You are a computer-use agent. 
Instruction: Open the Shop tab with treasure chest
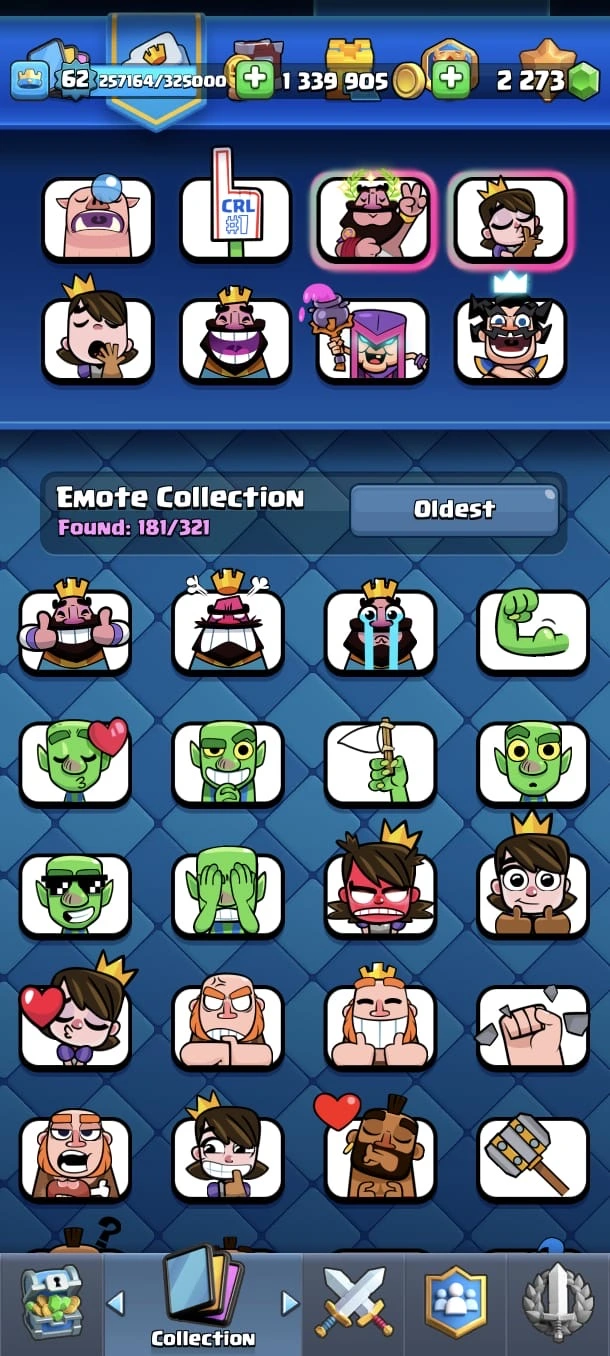51,1302
